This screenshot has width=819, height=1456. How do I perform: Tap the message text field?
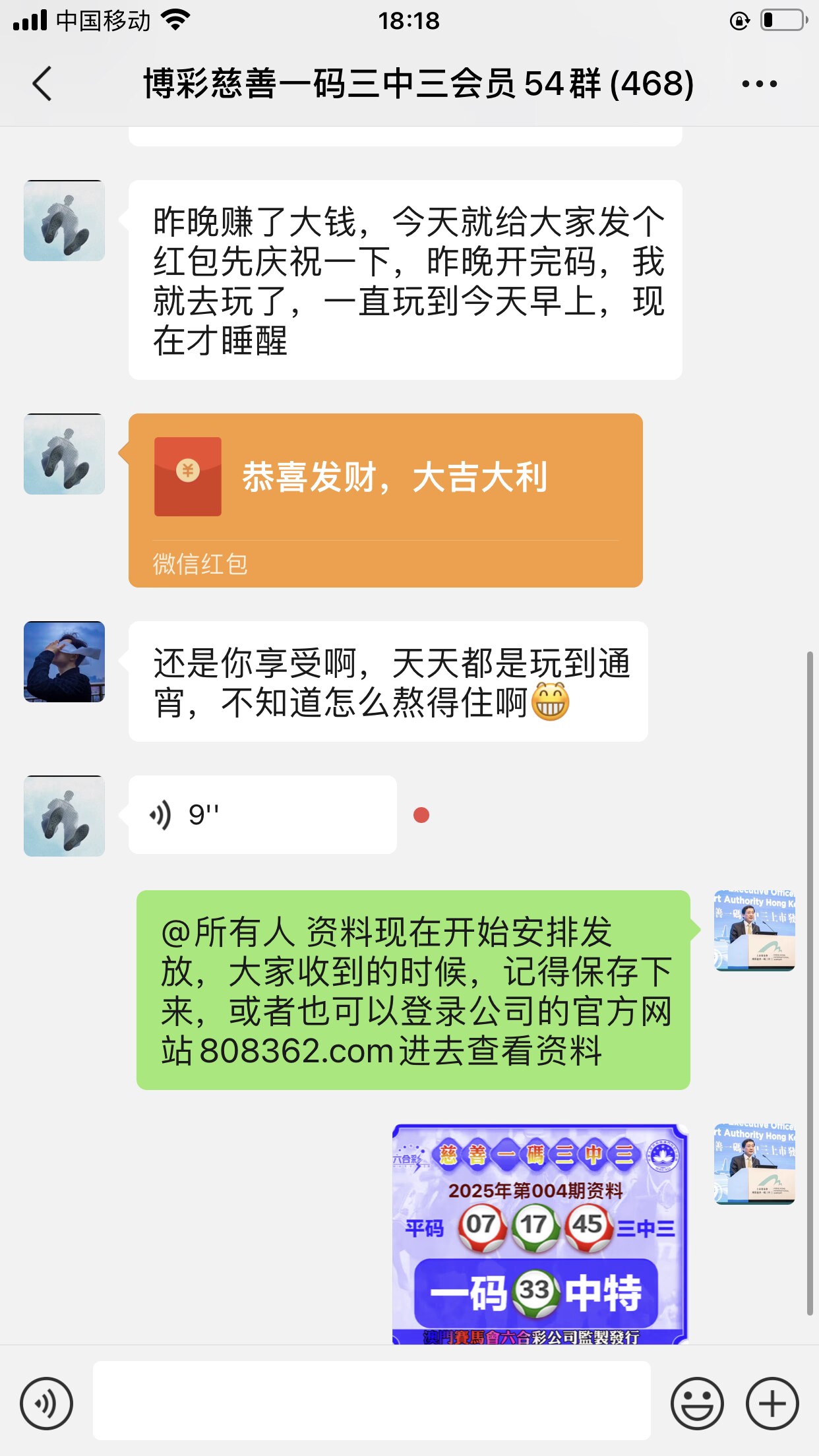point(371,1401)
